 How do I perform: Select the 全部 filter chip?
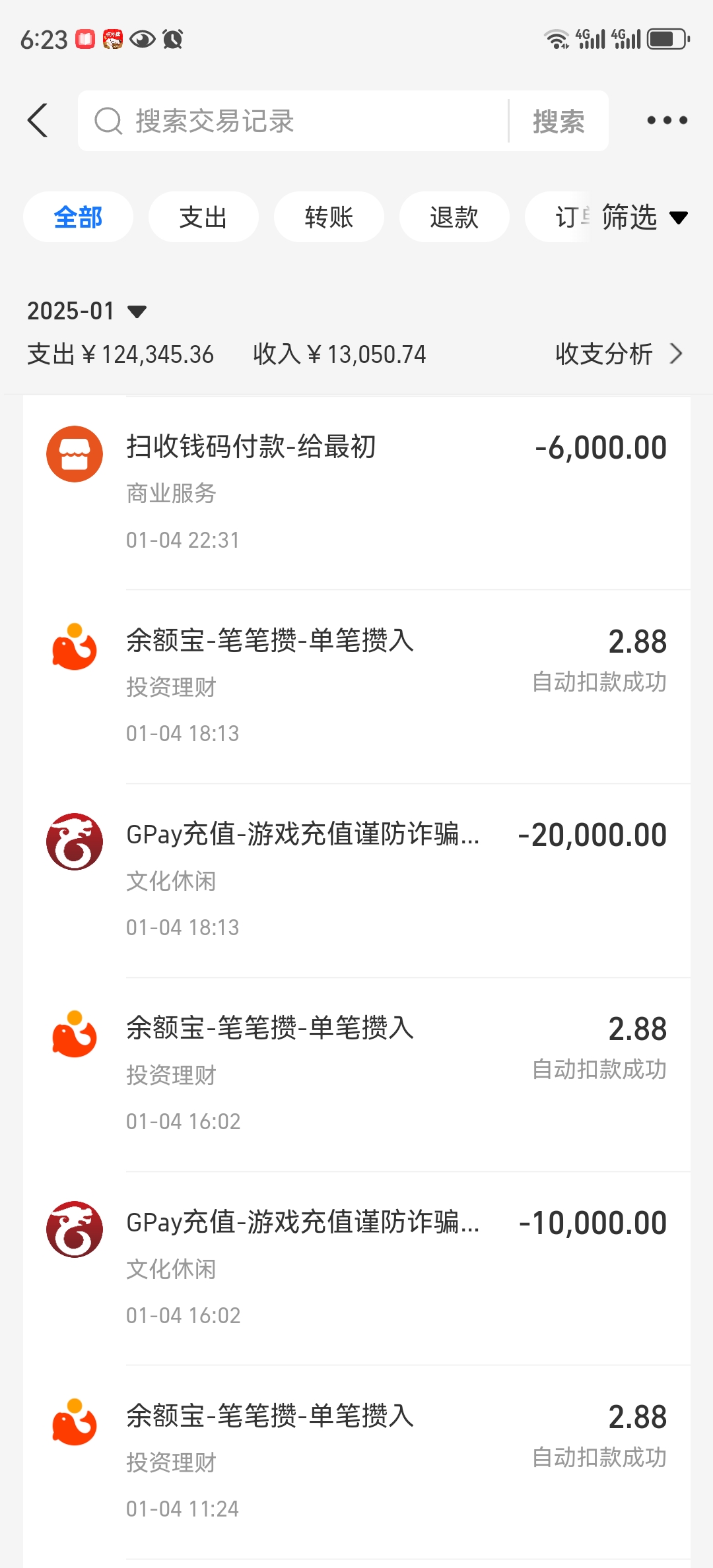click(x=78, y=217)
